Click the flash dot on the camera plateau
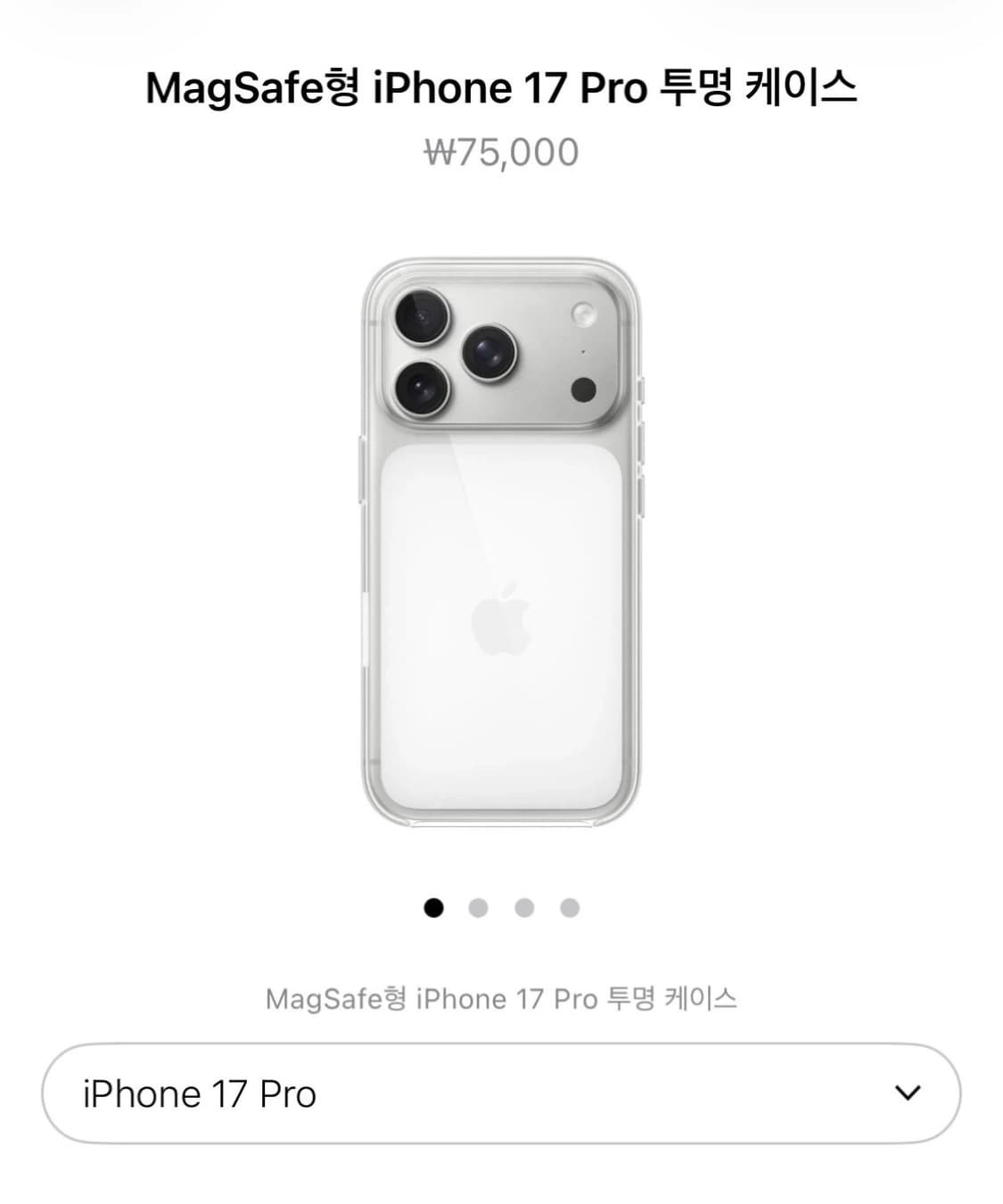 (584, 314)
